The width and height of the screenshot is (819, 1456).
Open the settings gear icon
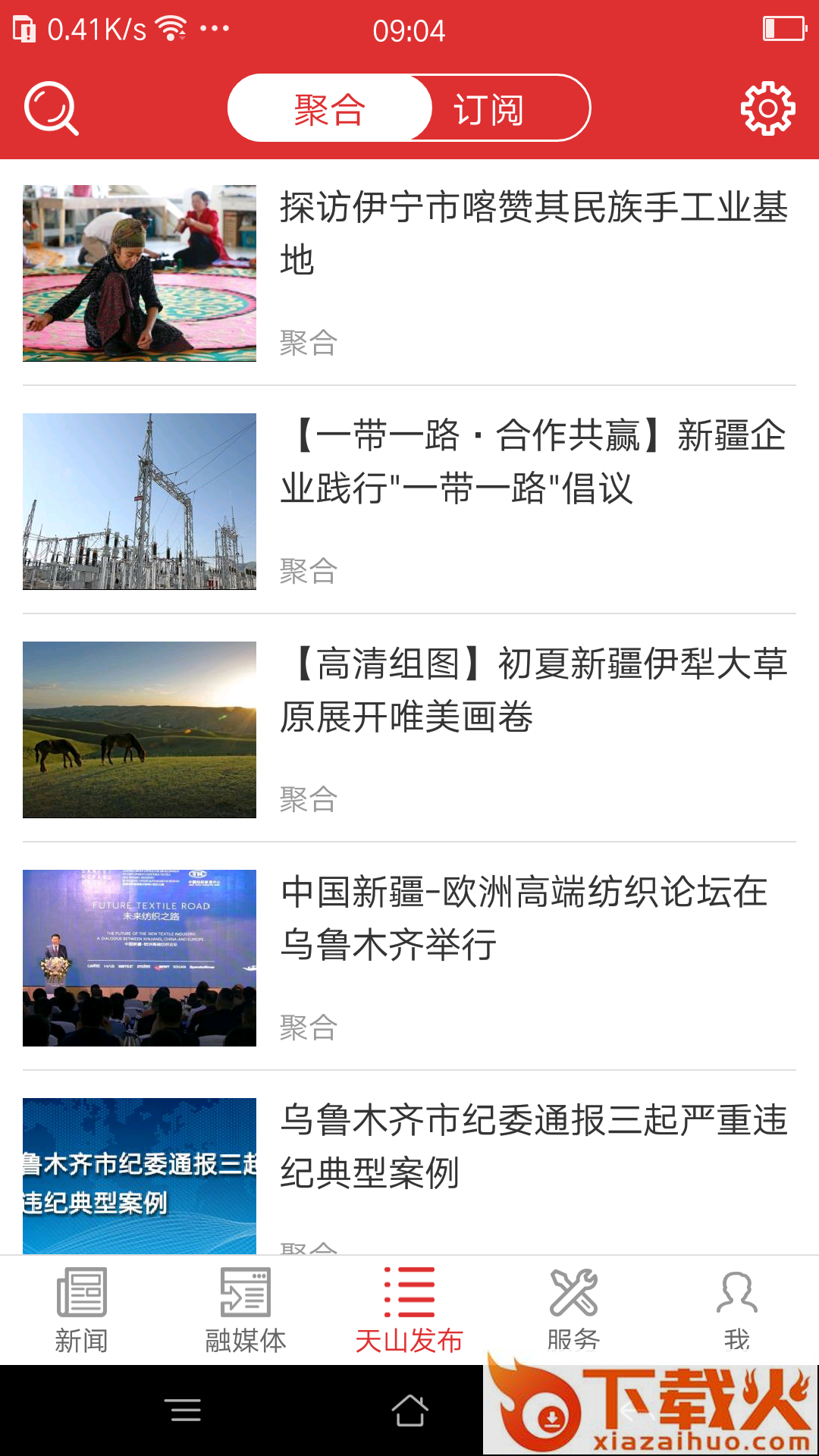[767, 108]
